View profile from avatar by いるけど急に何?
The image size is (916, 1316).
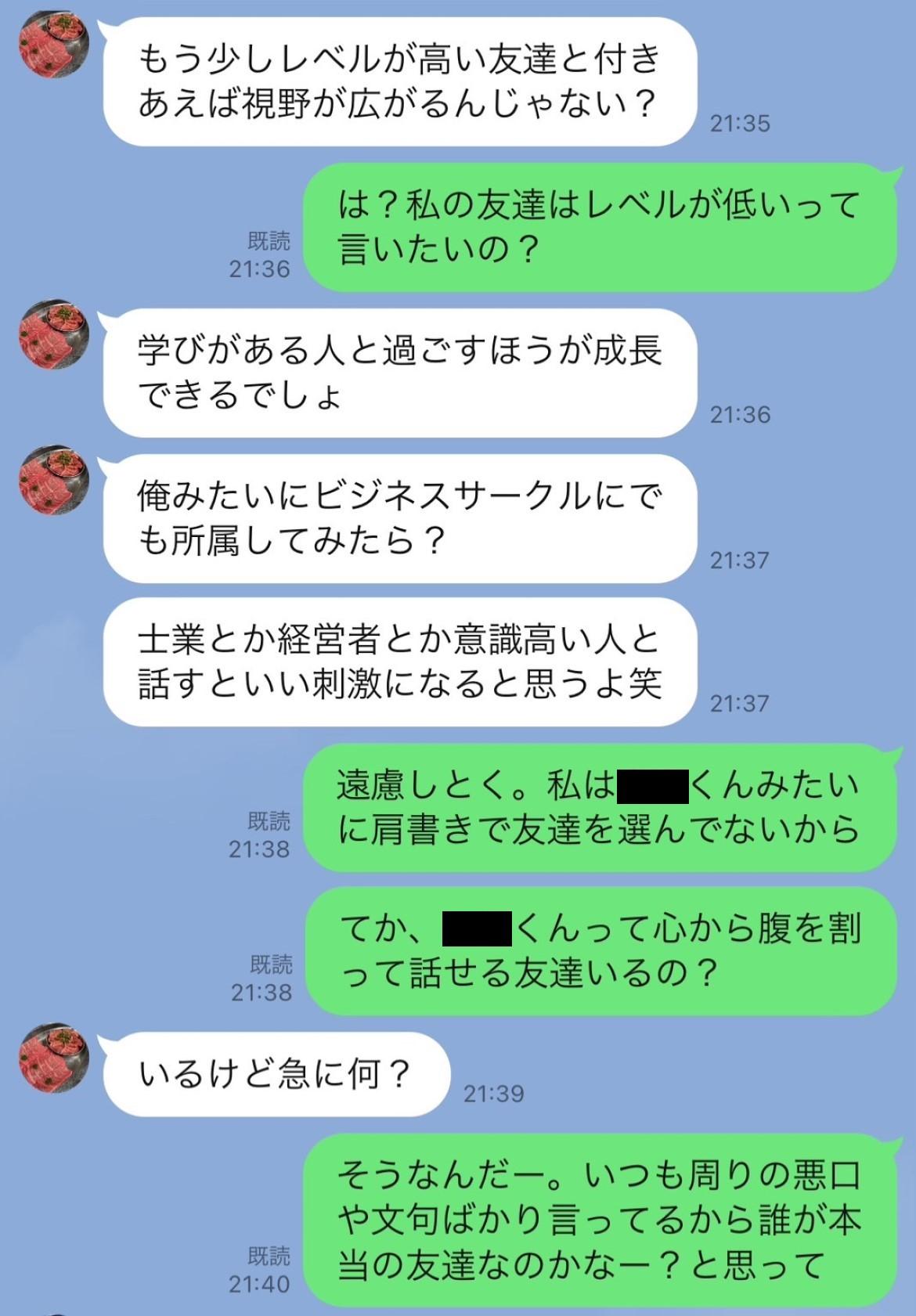[x=53, y=1058]
